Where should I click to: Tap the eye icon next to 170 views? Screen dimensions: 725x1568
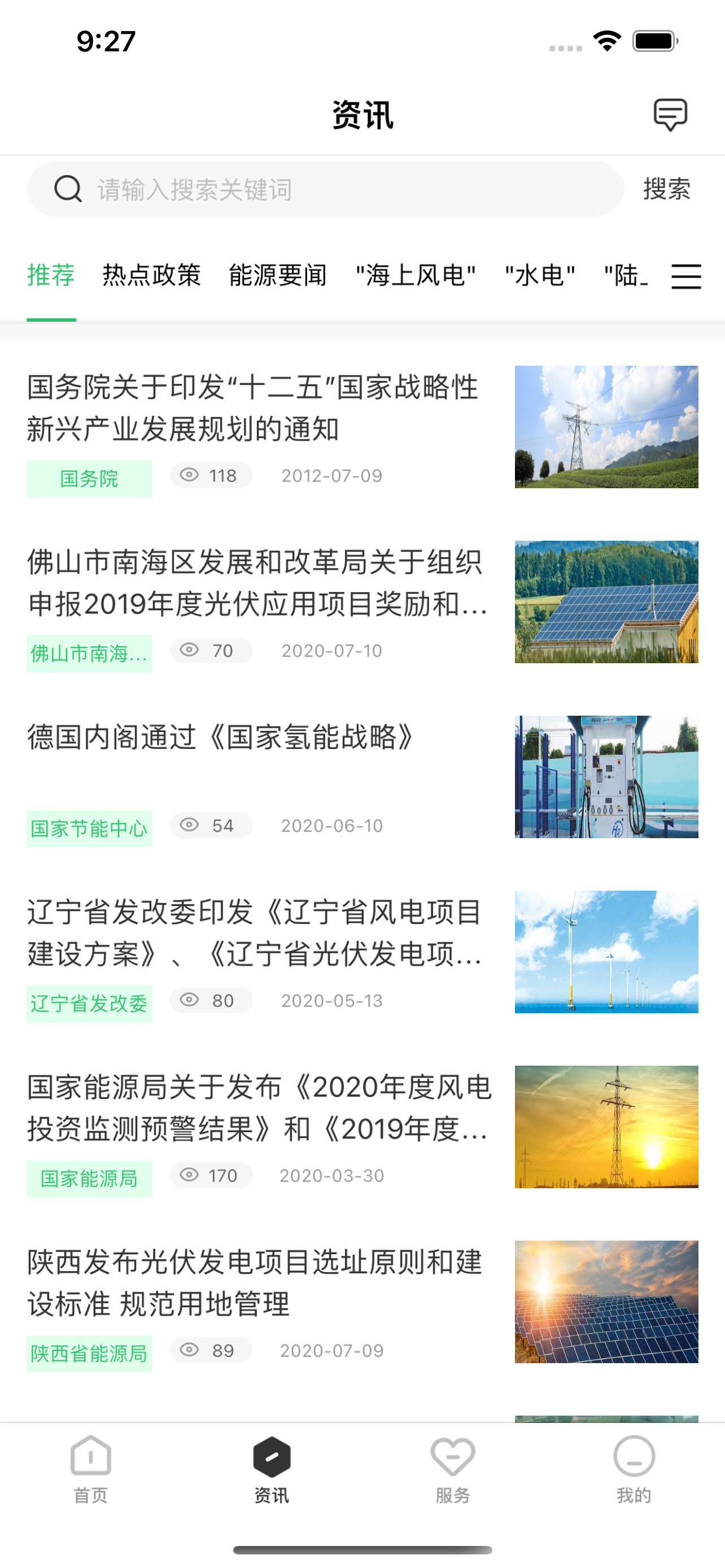[189, 1175]
